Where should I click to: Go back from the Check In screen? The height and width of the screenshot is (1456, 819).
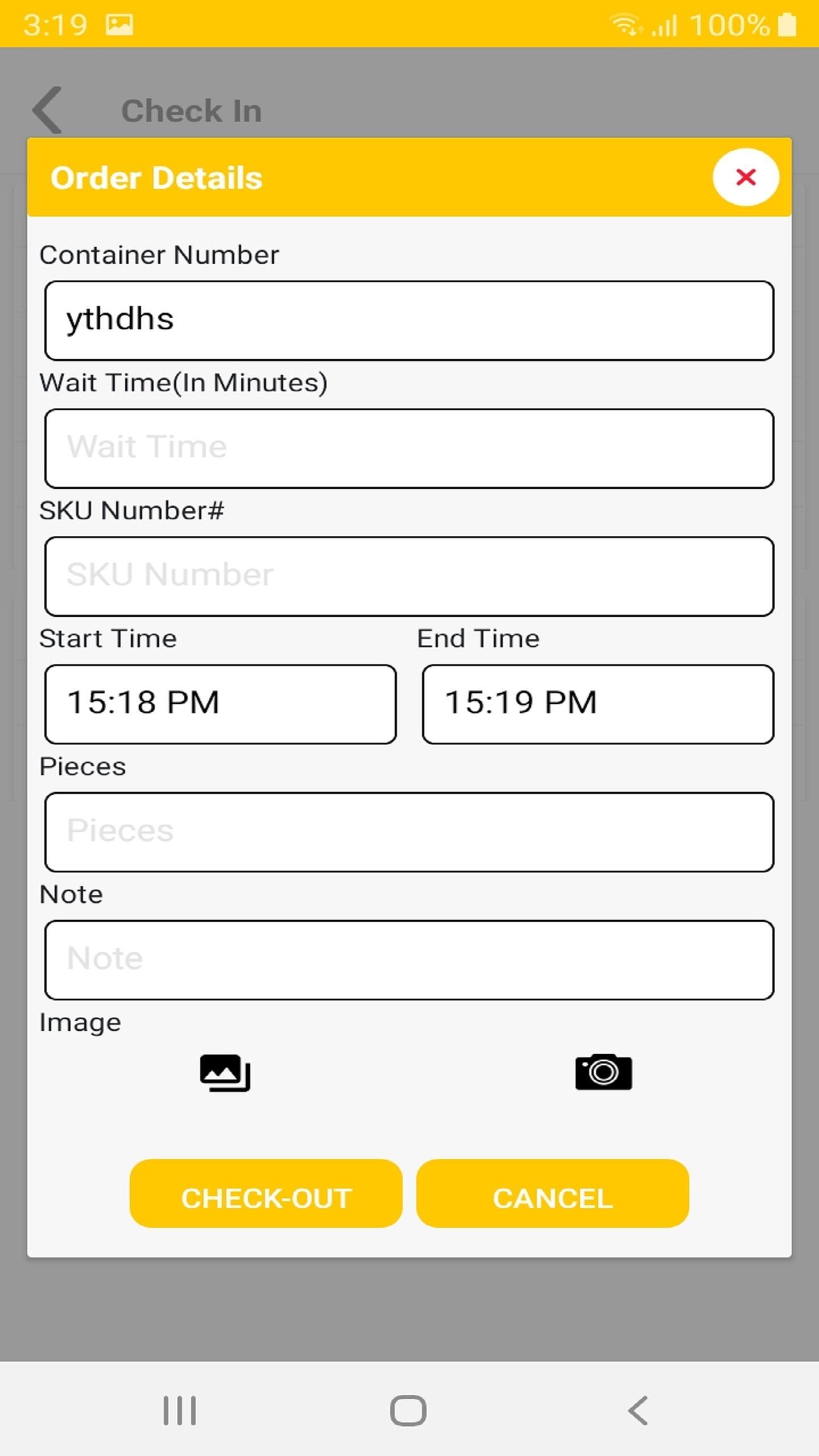tap(48, 110)
